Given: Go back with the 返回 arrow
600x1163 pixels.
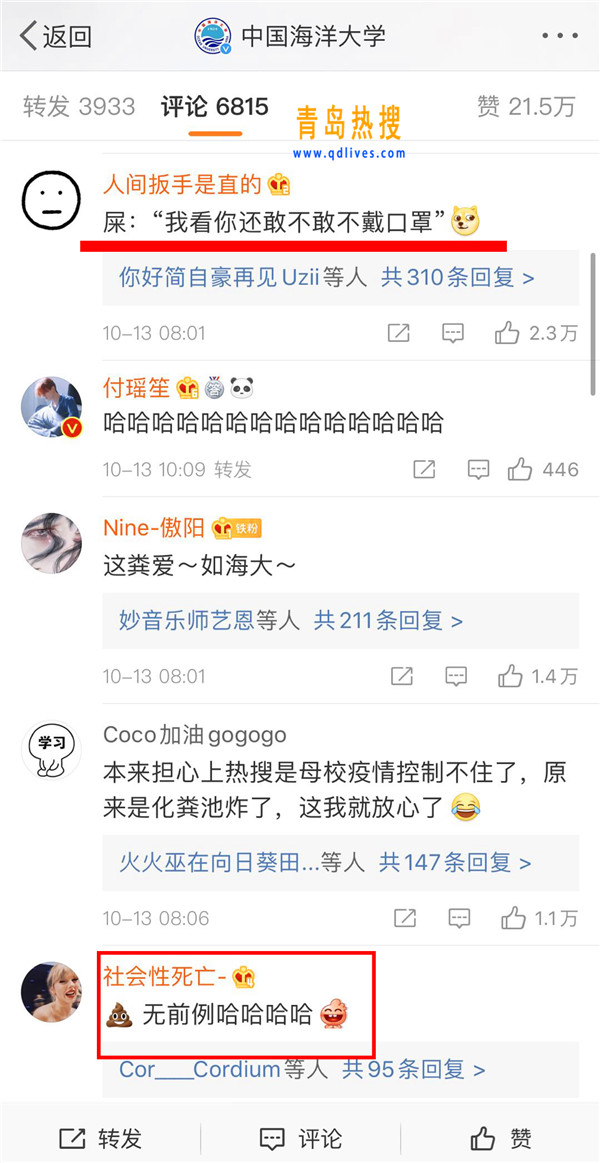Looking at the screenshot, I should 55,37.
